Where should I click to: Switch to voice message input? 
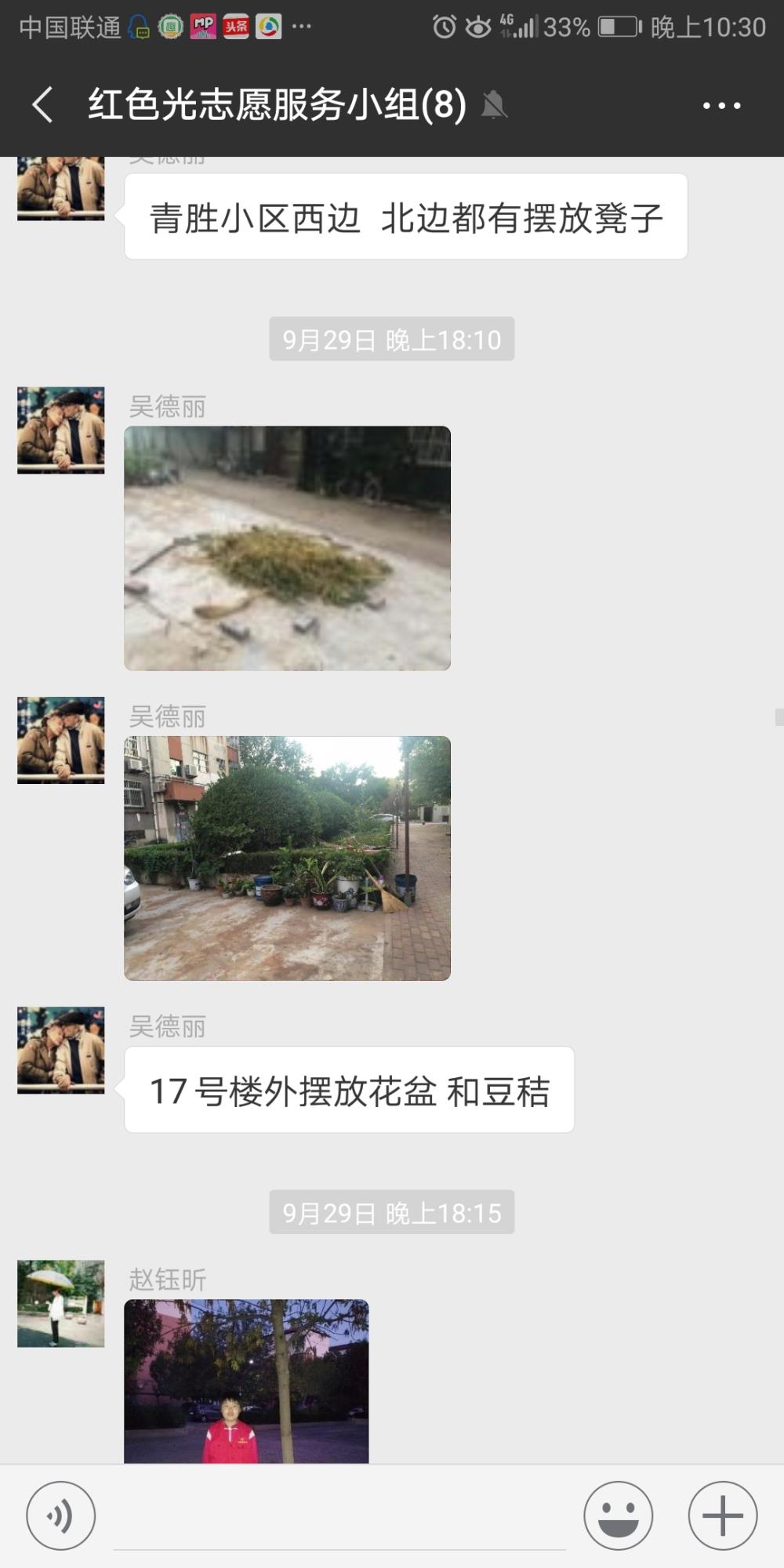60,1515
